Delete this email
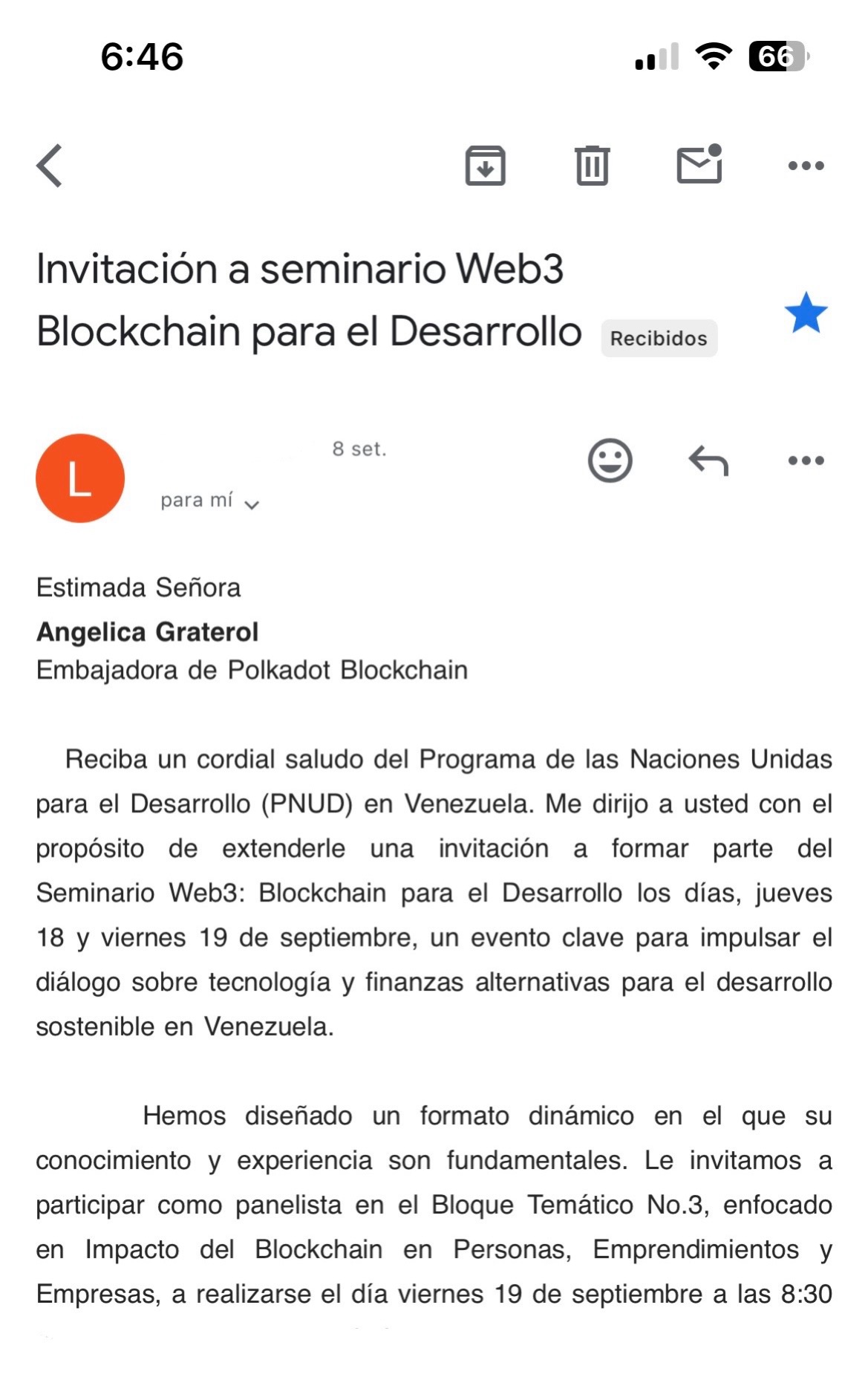The width and height of the screenshot is (868, 1377). coord(592,165)
